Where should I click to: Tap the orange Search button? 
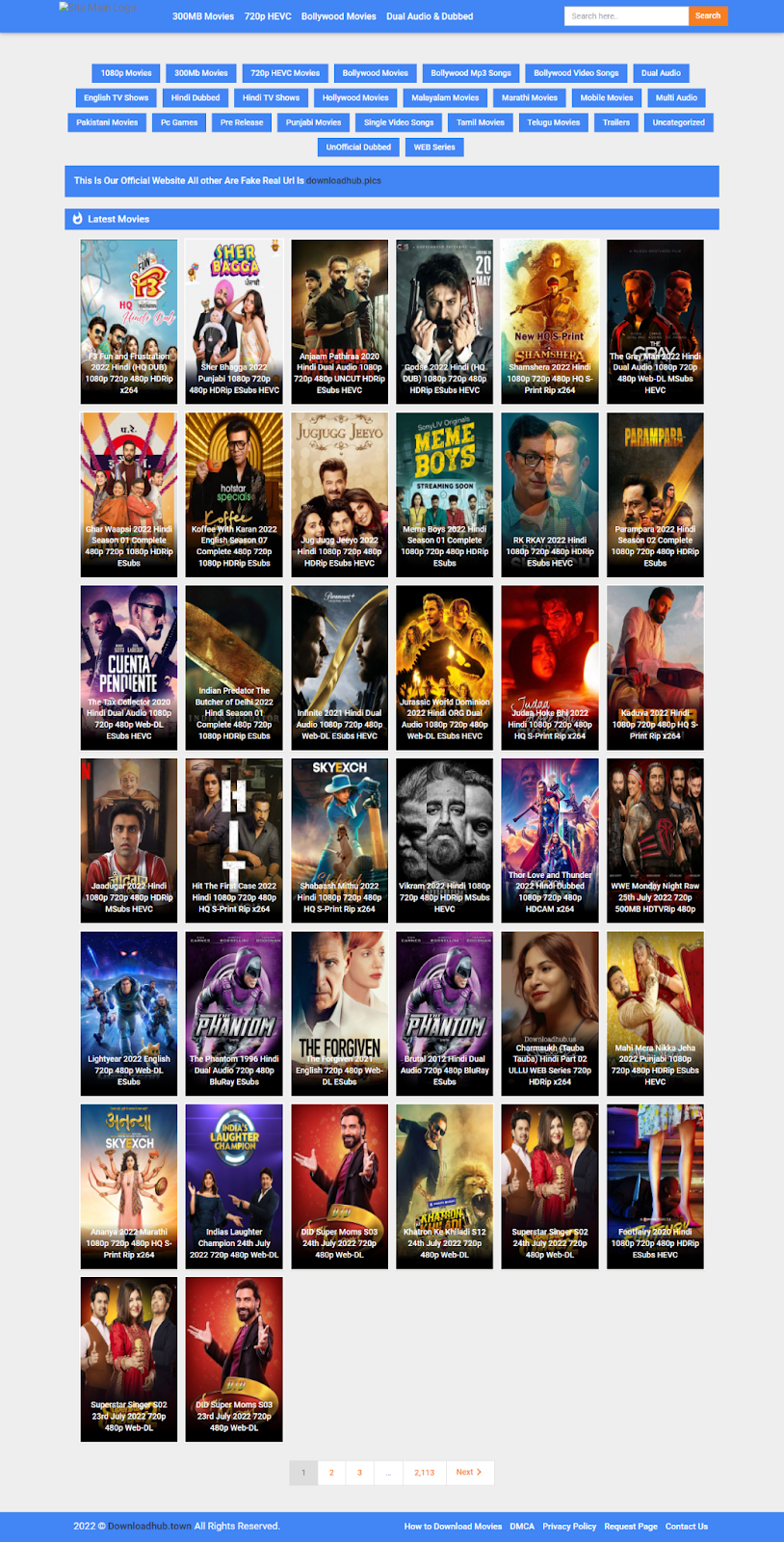click(x=707, y=16)
